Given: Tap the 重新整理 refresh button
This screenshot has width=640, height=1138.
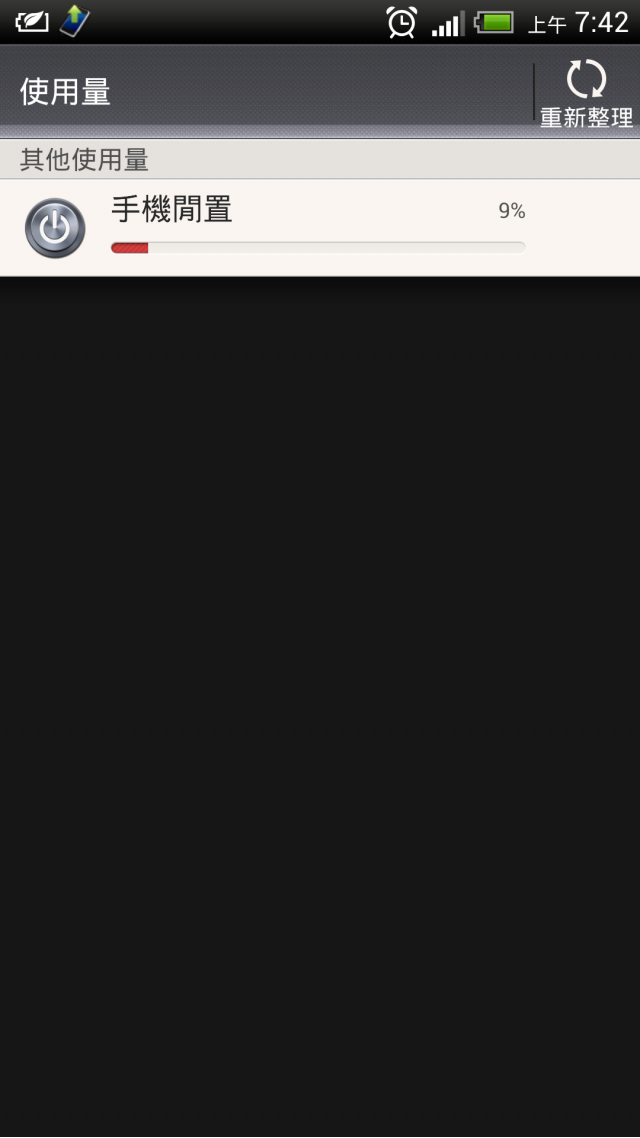Looking at the screenshot, I should tap(586, 93).
